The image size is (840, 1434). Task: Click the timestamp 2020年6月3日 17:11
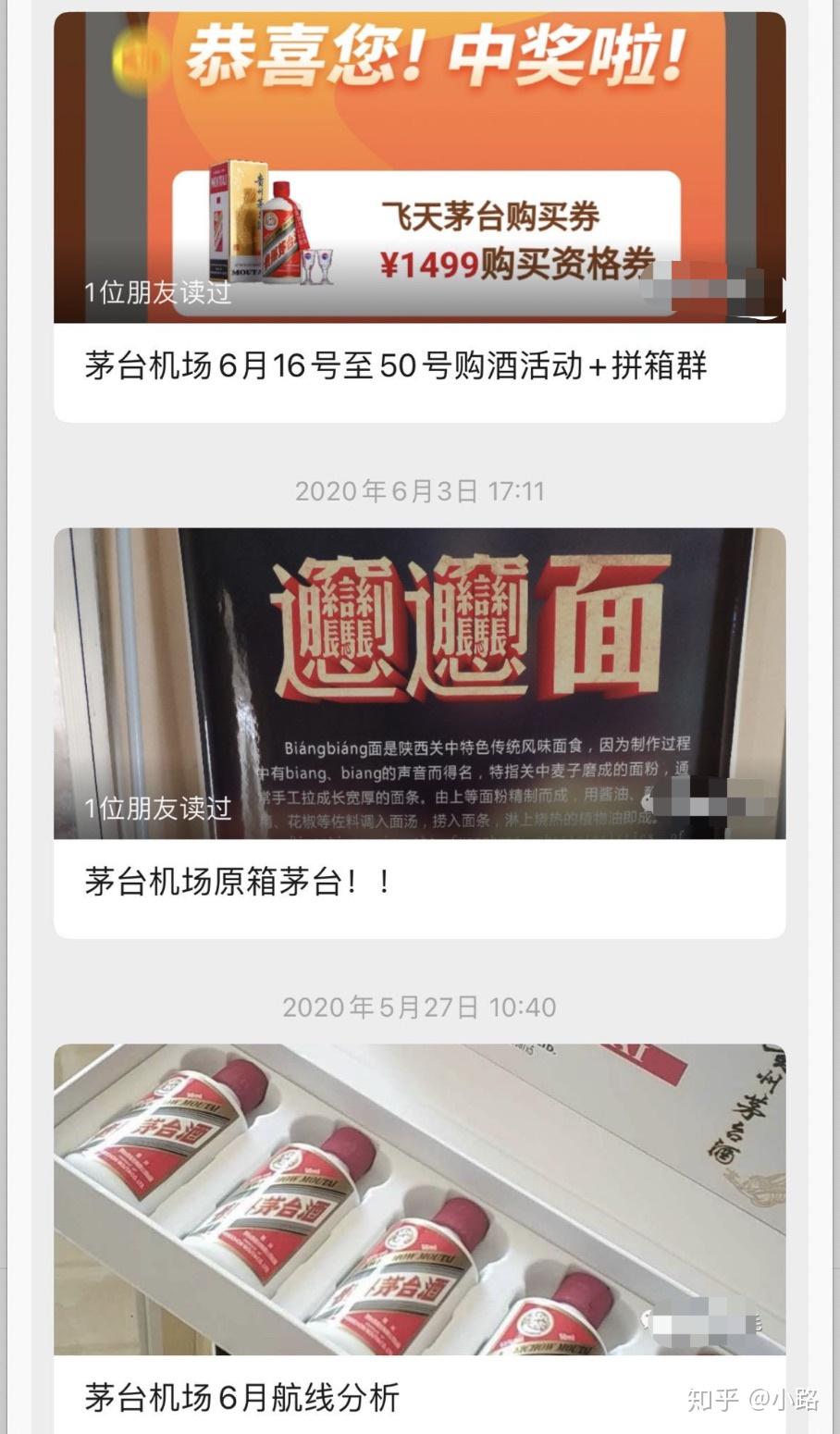point(421,491)
